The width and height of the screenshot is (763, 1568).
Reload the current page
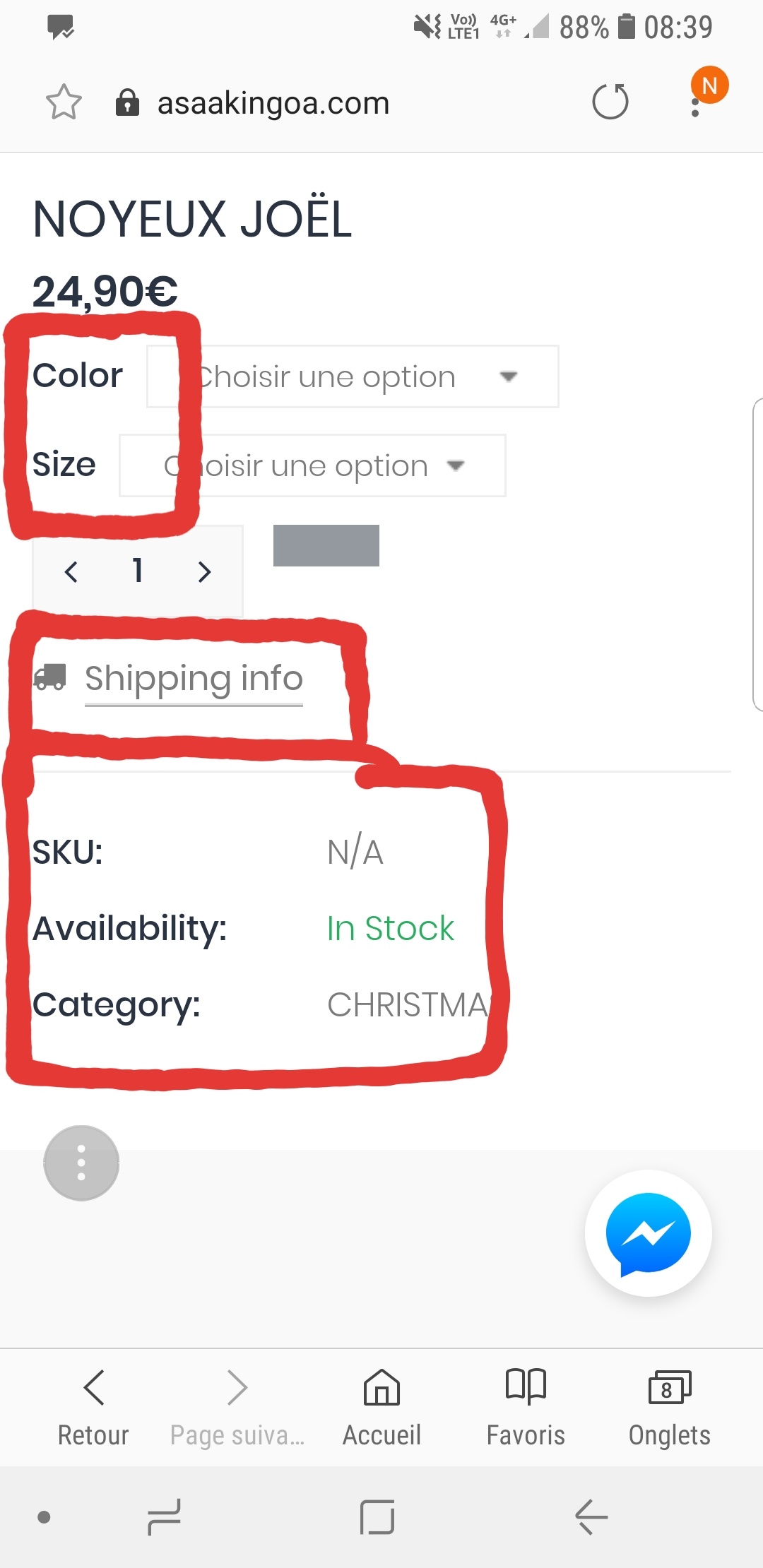coord(610,102)
